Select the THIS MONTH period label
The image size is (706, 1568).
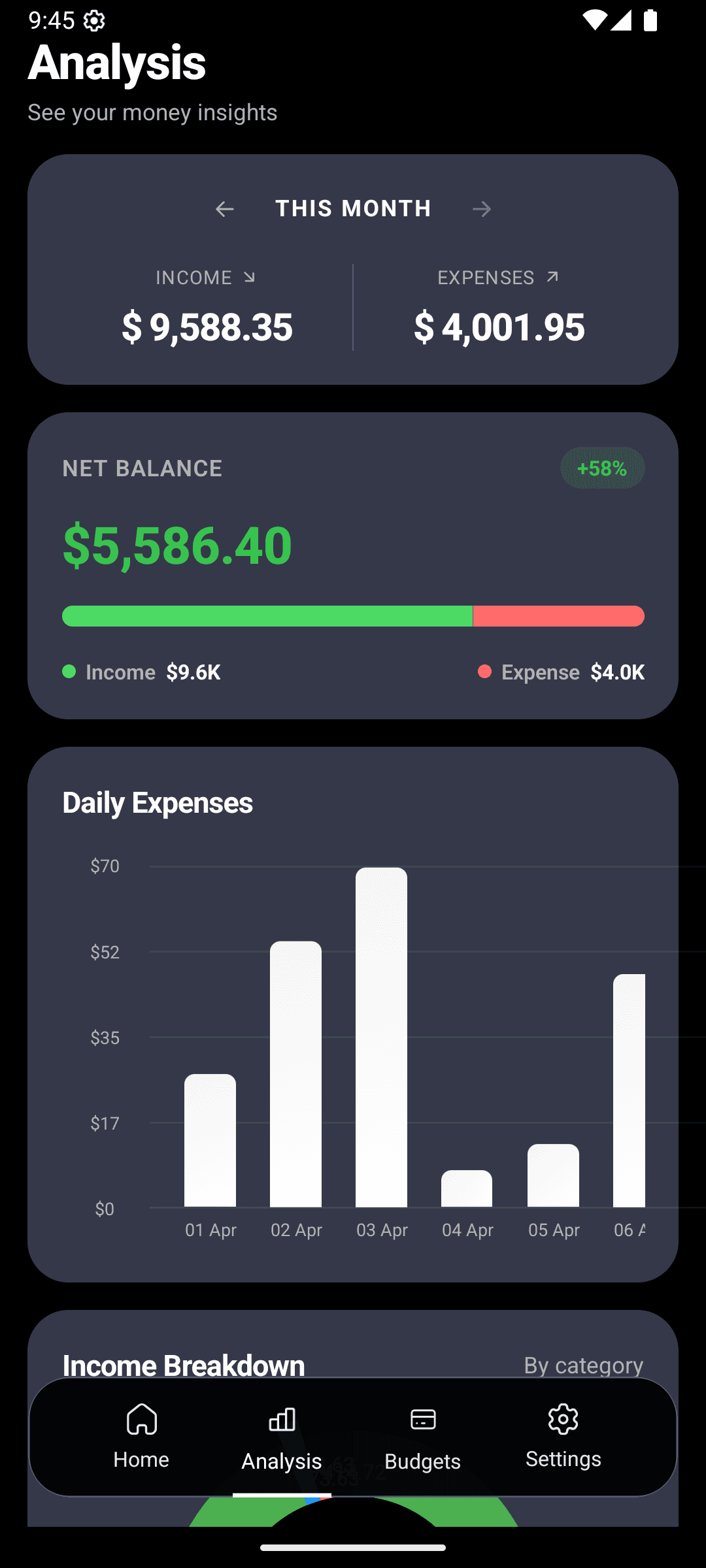click(x=353, y=208)
